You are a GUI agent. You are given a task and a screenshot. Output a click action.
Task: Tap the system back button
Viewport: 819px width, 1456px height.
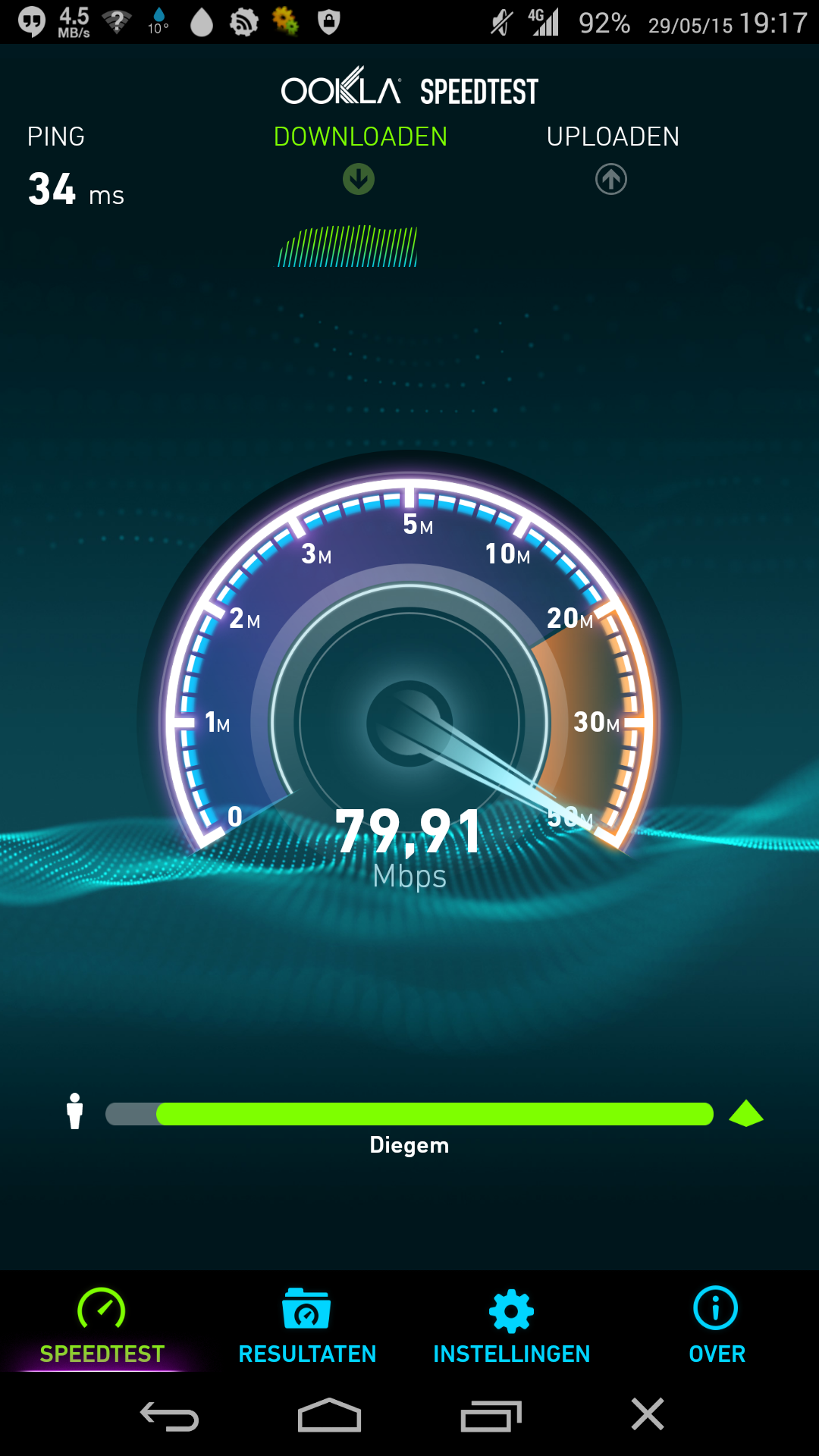[x=170, y=1415]
